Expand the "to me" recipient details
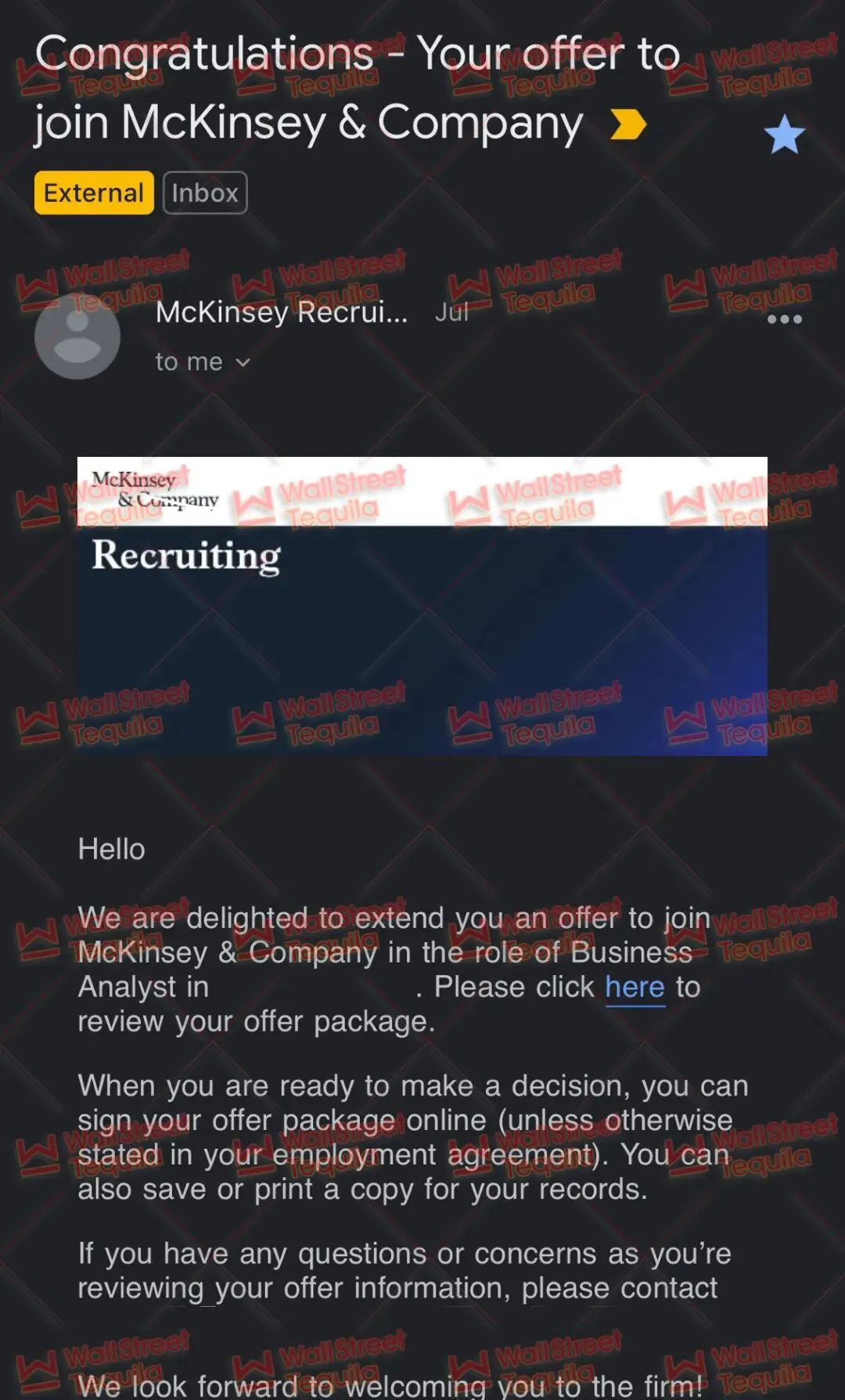845x1400 pixels. click(x=203, y=362)
